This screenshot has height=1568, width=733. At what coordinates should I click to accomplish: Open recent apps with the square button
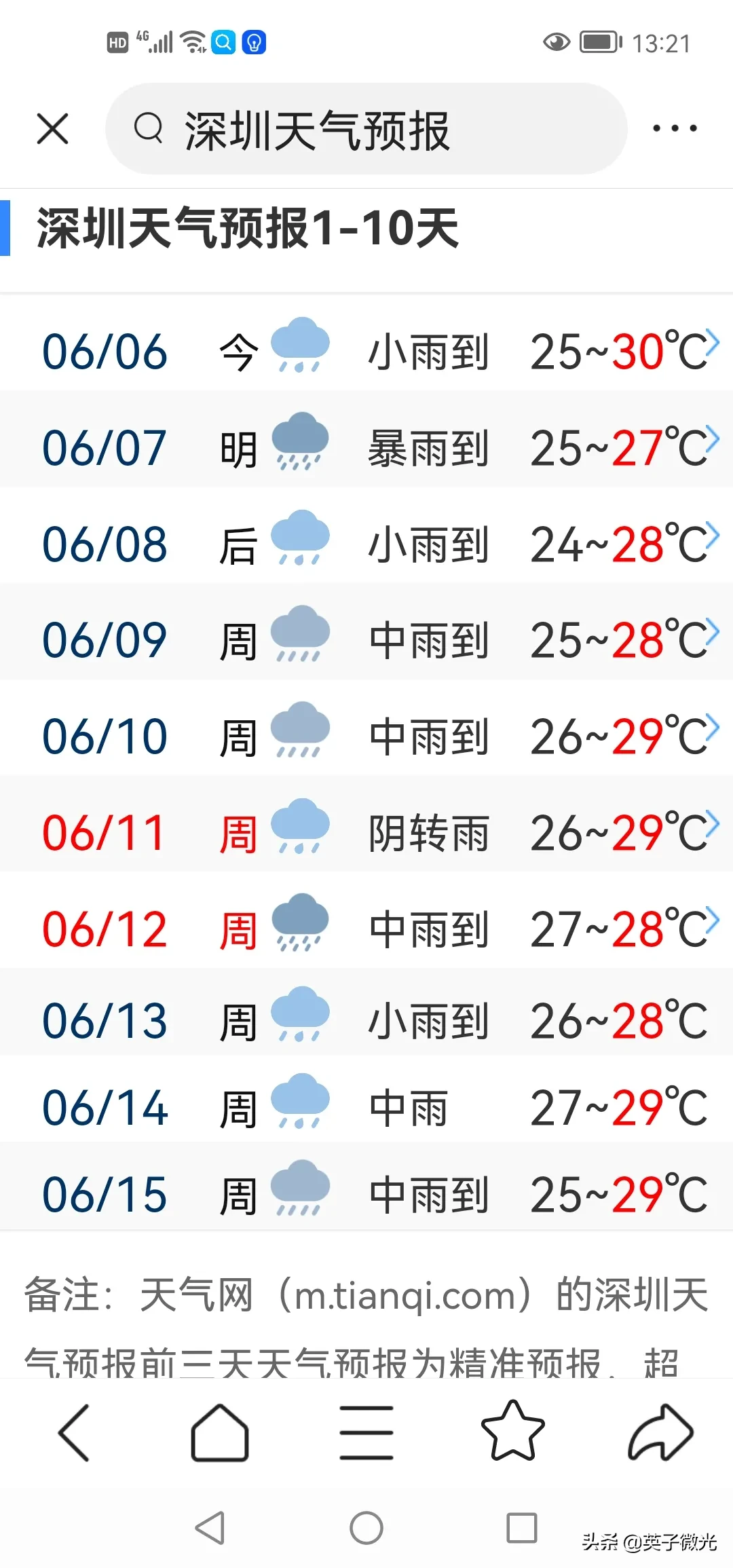[x=522, y=1529]
